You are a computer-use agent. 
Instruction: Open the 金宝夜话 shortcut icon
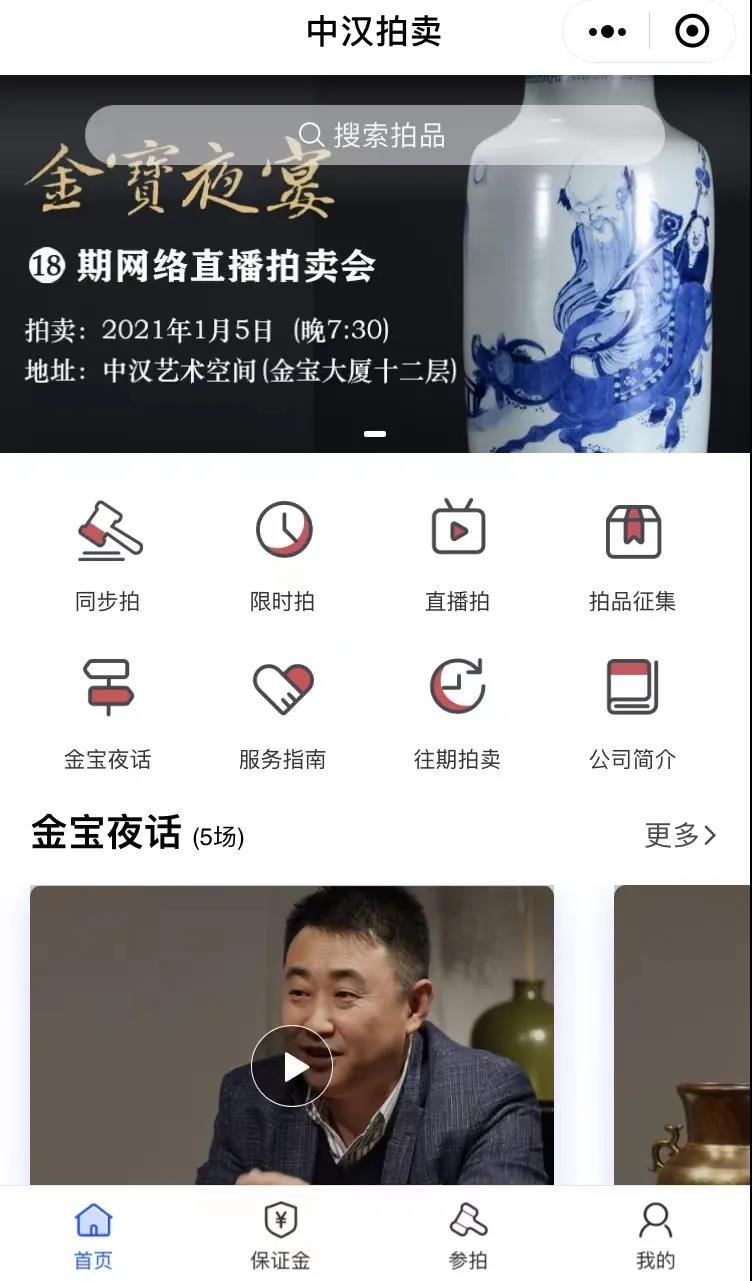[x=108, y=714]
